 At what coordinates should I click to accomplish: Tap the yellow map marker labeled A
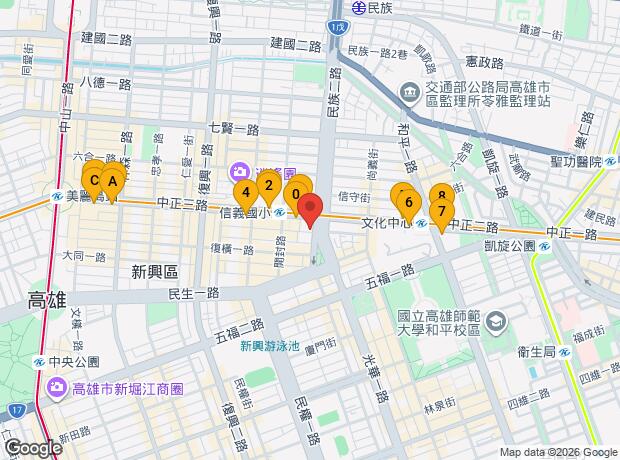[x=113, y=182]
